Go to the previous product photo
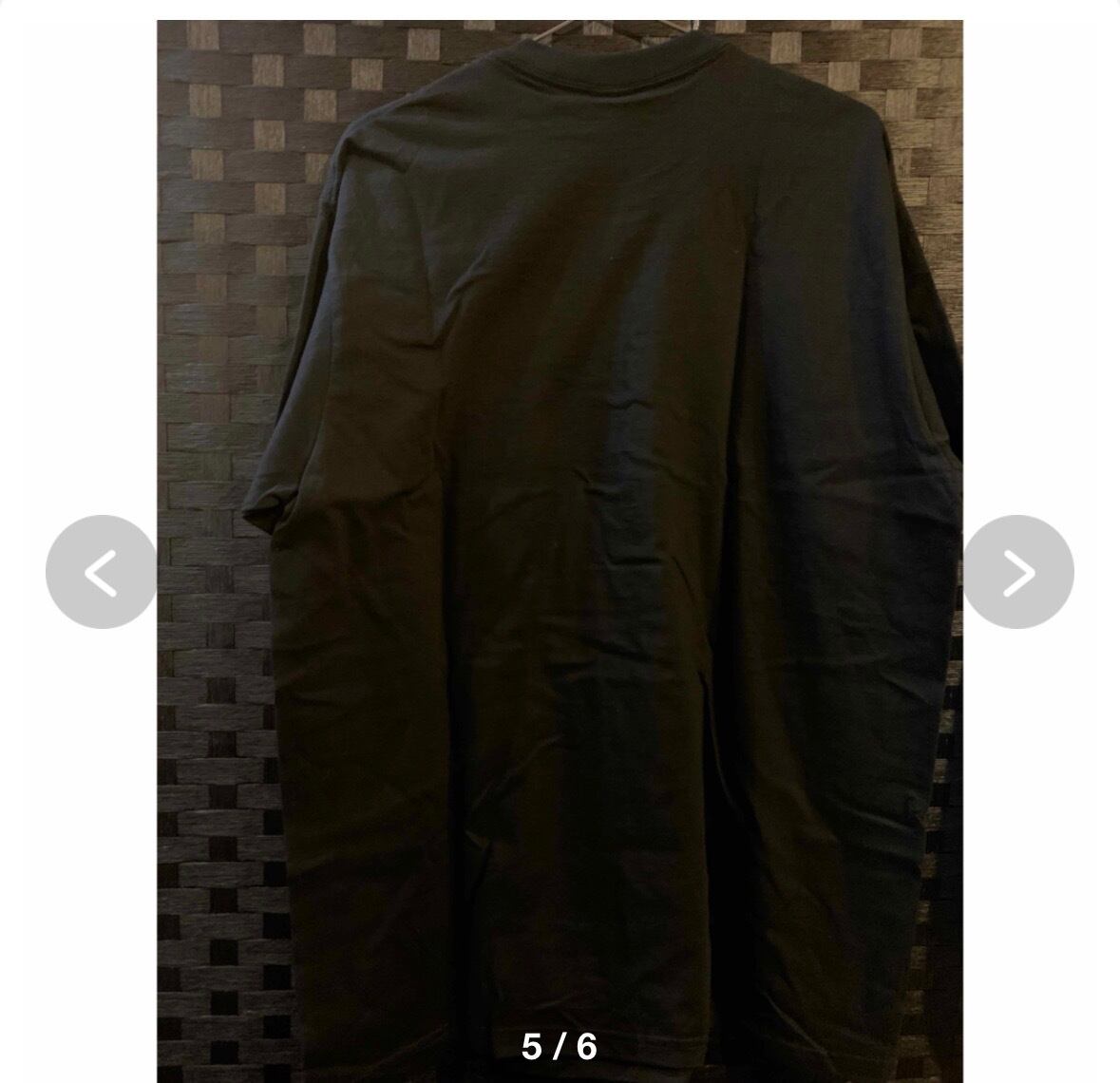Image resolution: width=1120 pixels, height=1083 pixels. tap(102, 572)
